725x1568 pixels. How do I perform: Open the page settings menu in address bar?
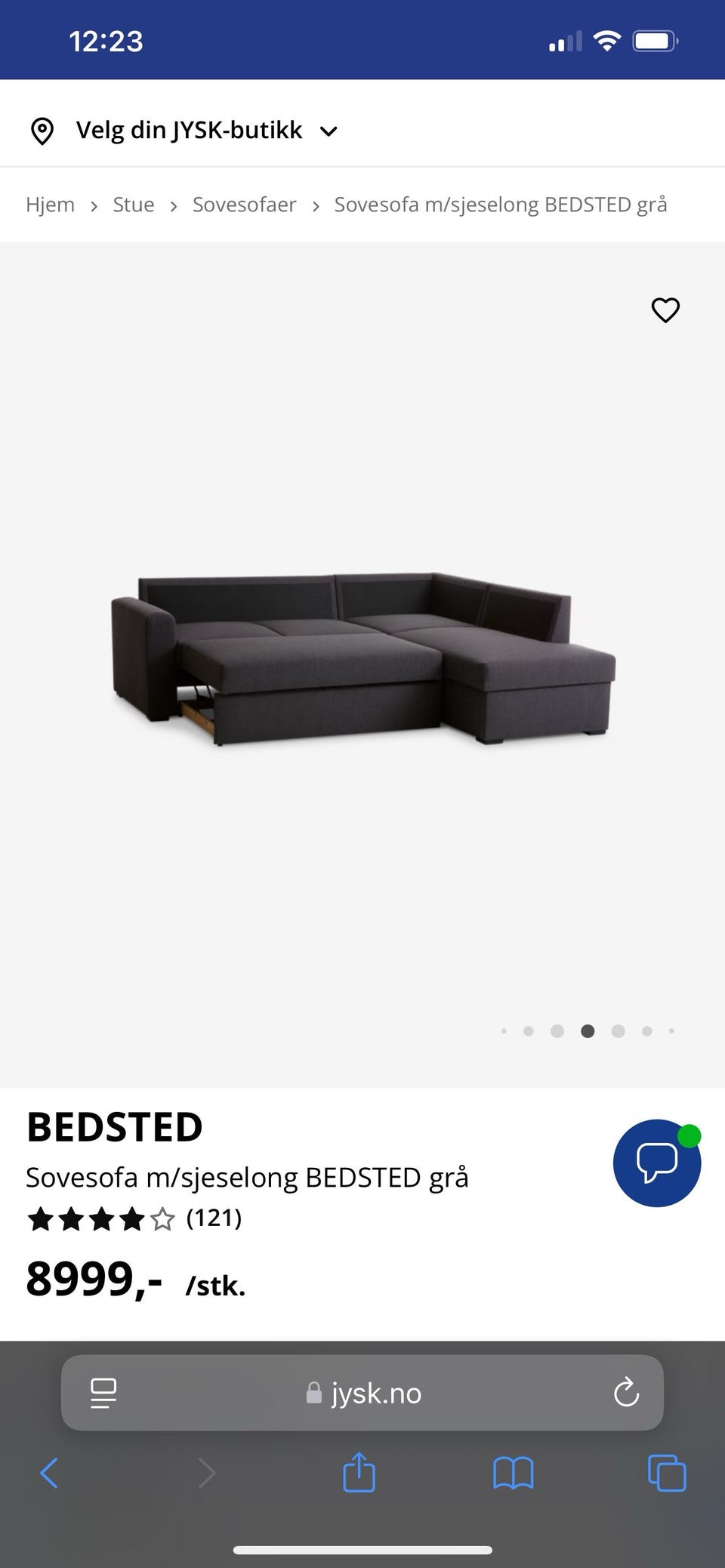103,1393
